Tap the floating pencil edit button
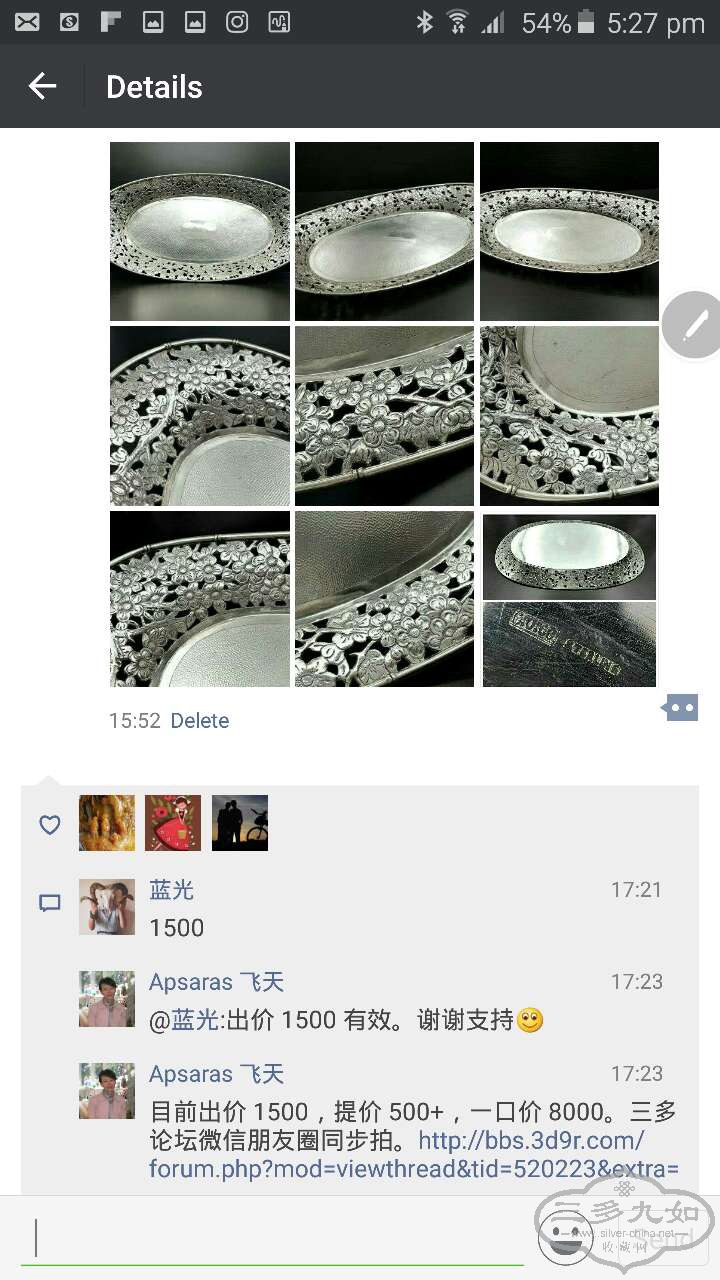This screenshot has height=1280, width=720. pos(694,325)
